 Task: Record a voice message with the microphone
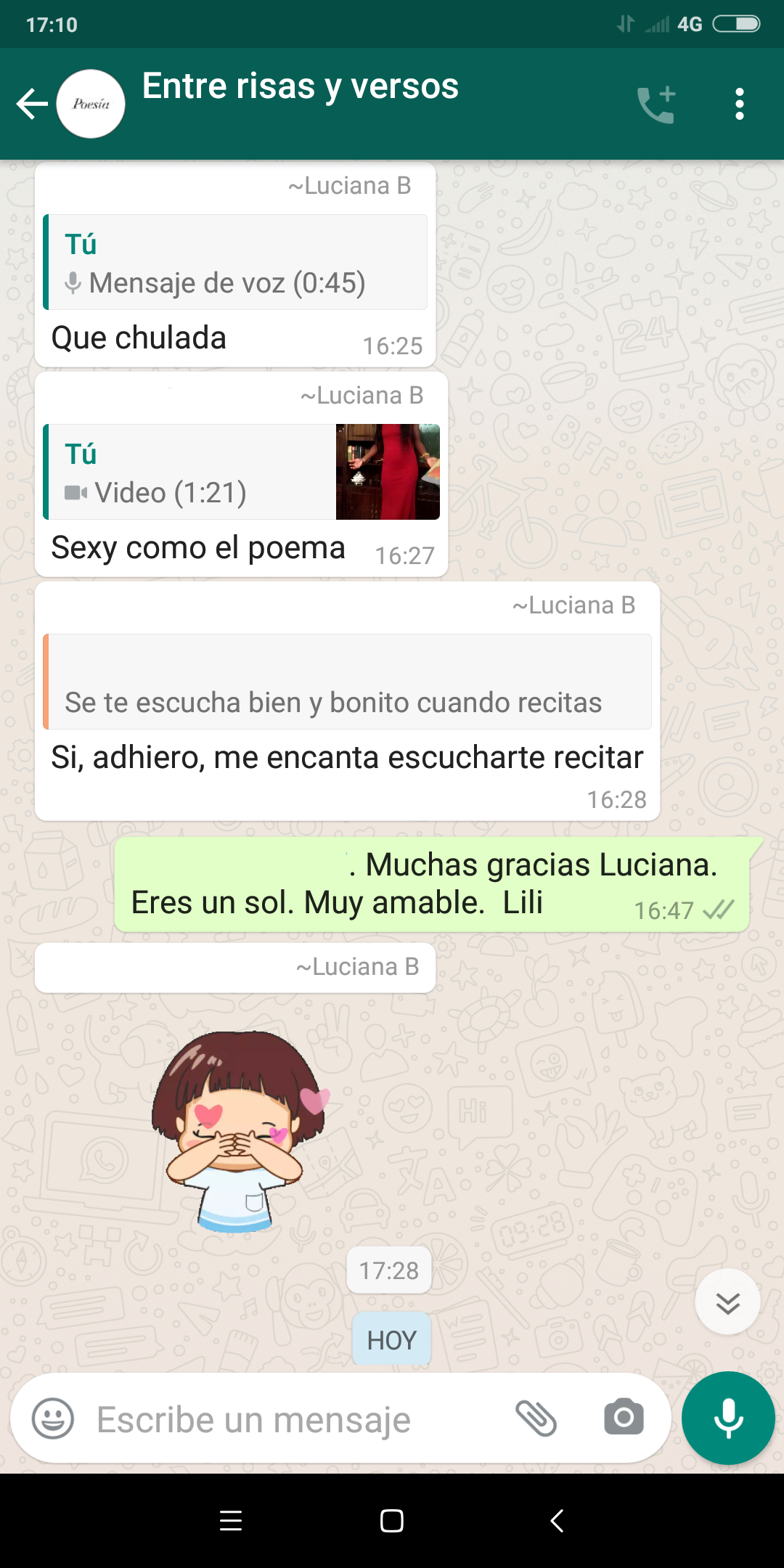click(x=728, y=1418)
